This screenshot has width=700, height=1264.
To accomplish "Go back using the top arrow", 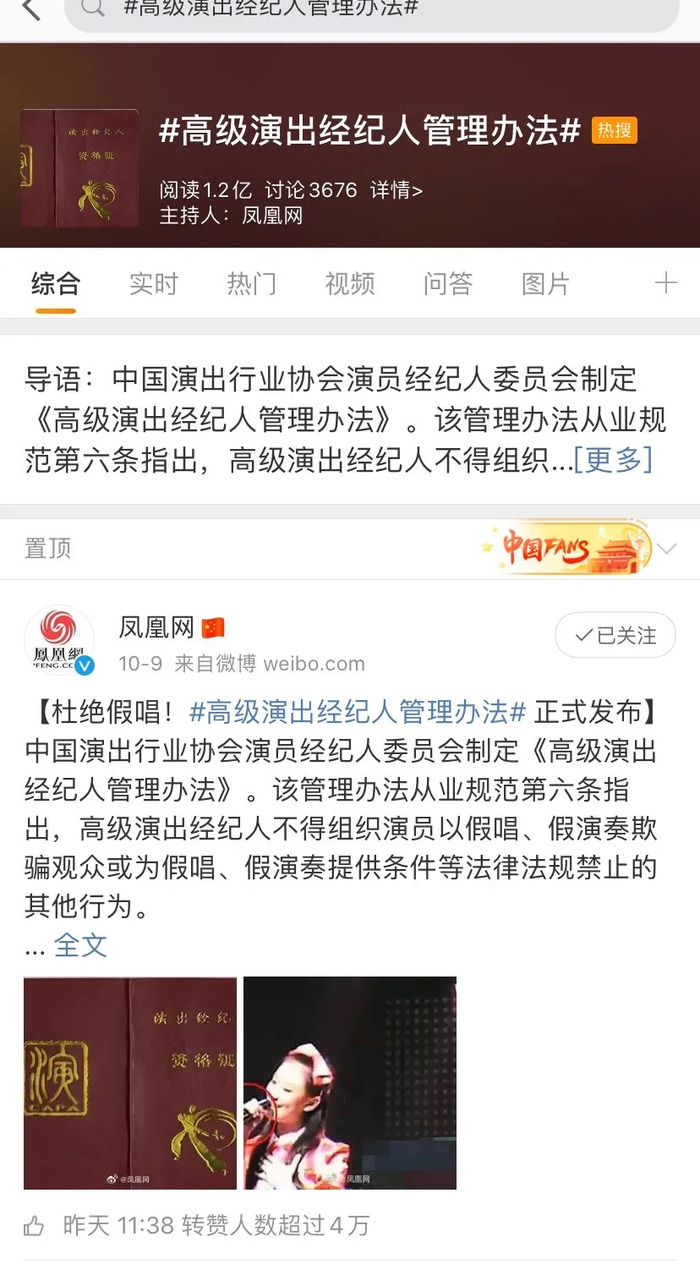I will pyautogui.click(x=30, y=10).
